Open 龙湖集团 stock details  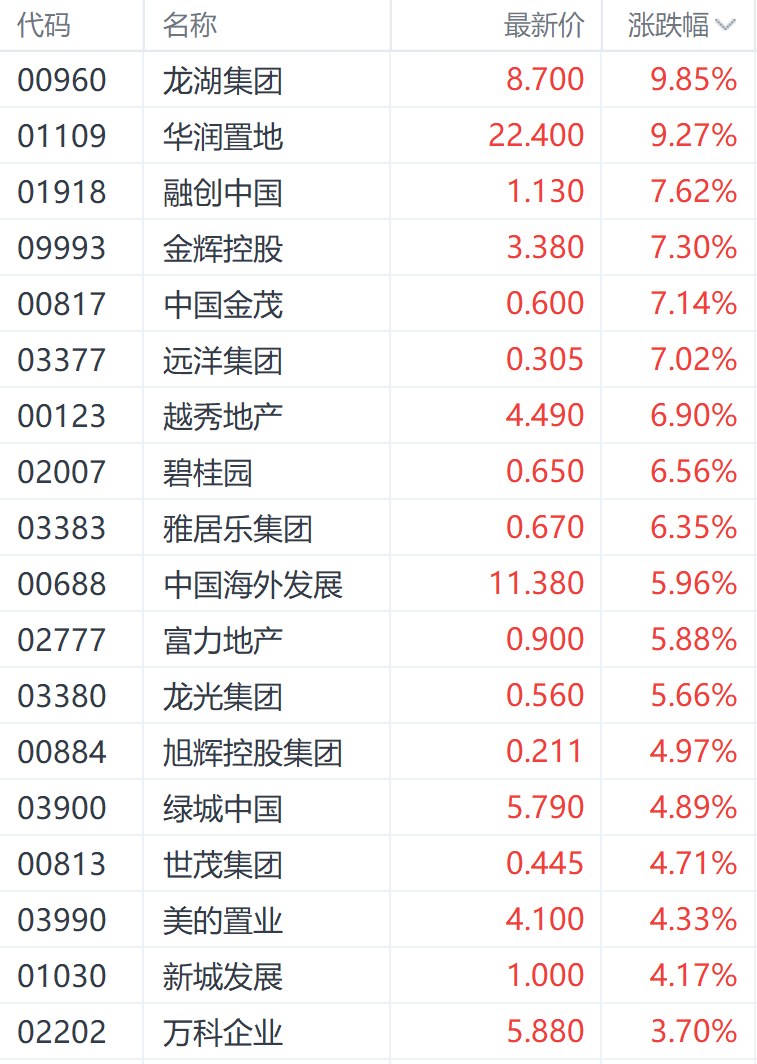coord(223,80)
